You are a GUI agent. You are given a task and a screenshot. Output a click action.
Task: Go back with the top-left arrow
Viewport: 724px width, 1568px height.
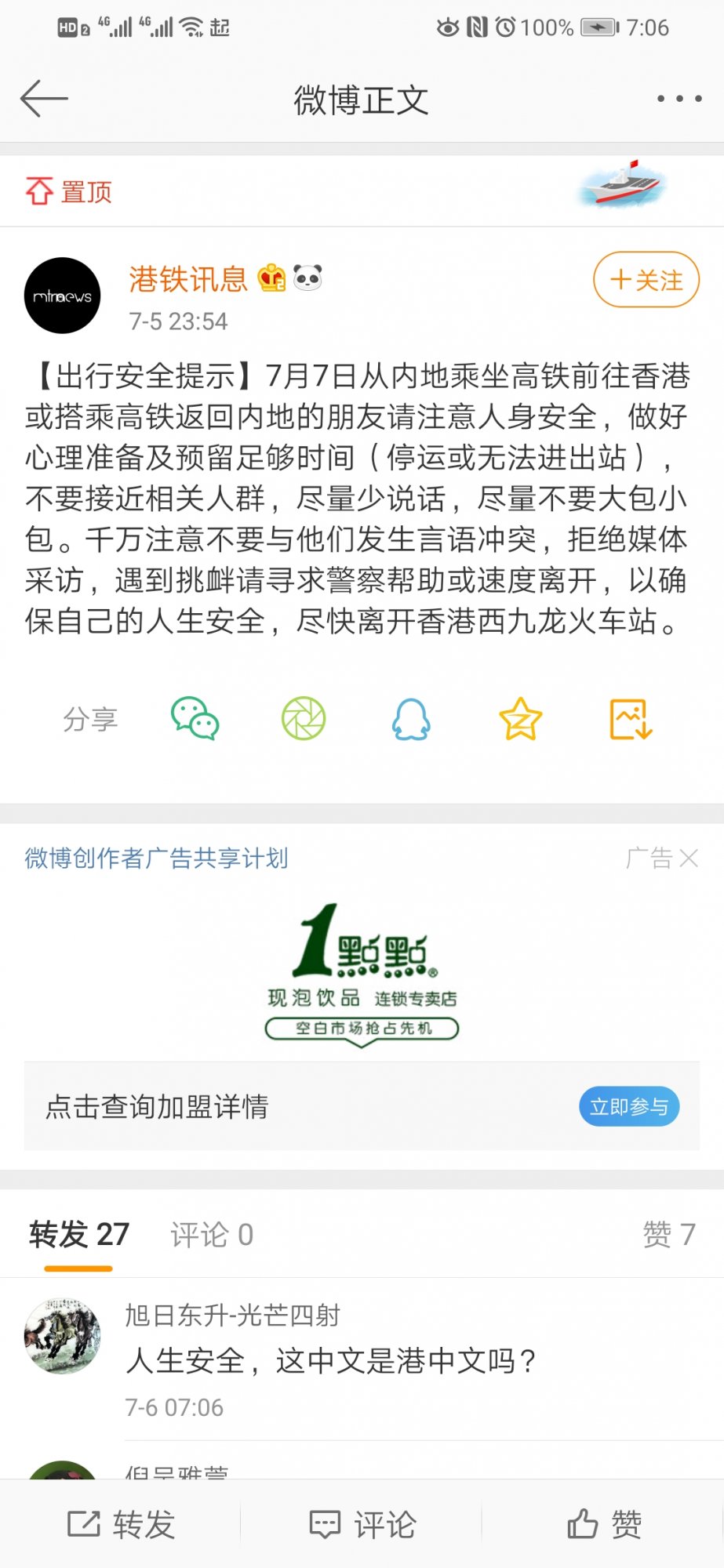pyautogui.click(x=44, y=99)
